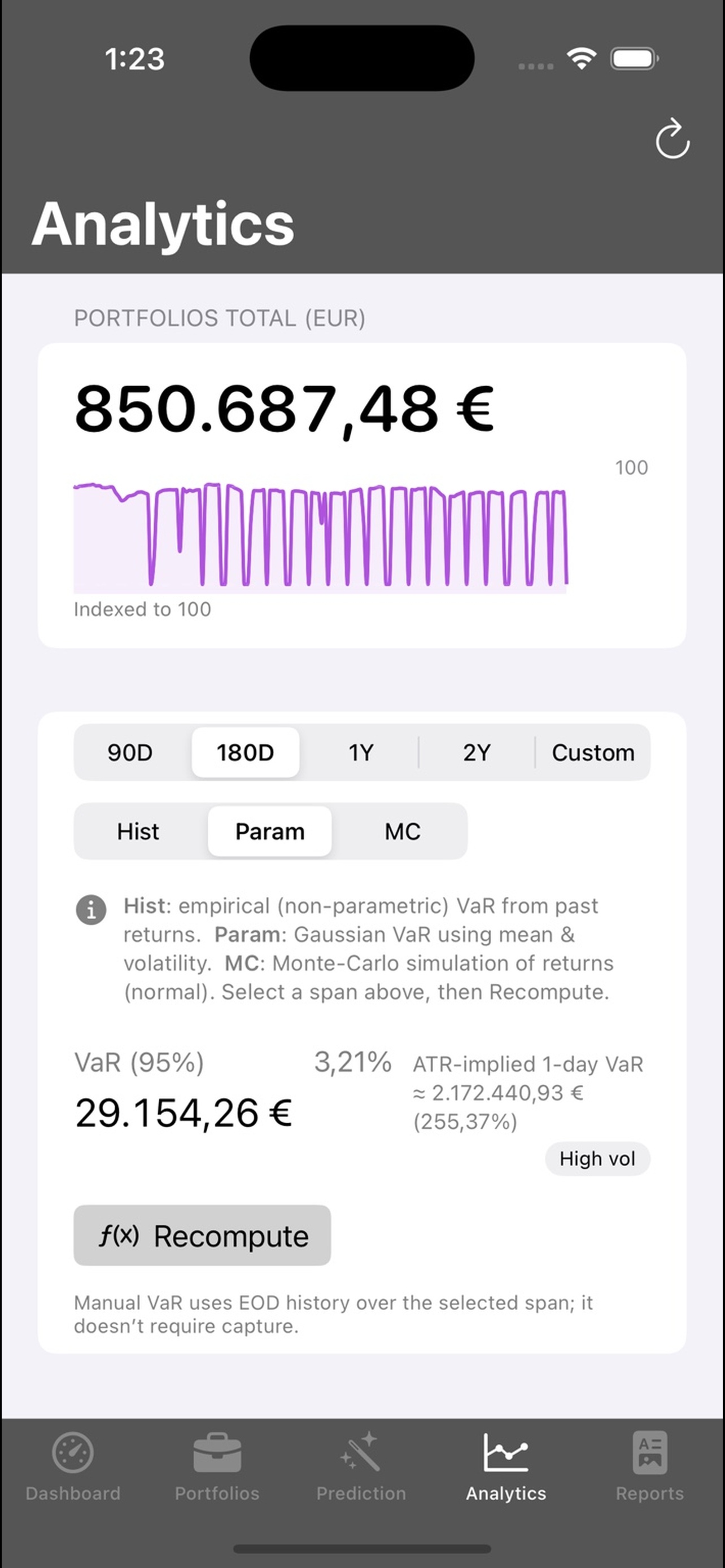The width and height of the screenshot is (725, 1568).
Task: Switch VaR method to Hist
Action: [x=138, y=831]
